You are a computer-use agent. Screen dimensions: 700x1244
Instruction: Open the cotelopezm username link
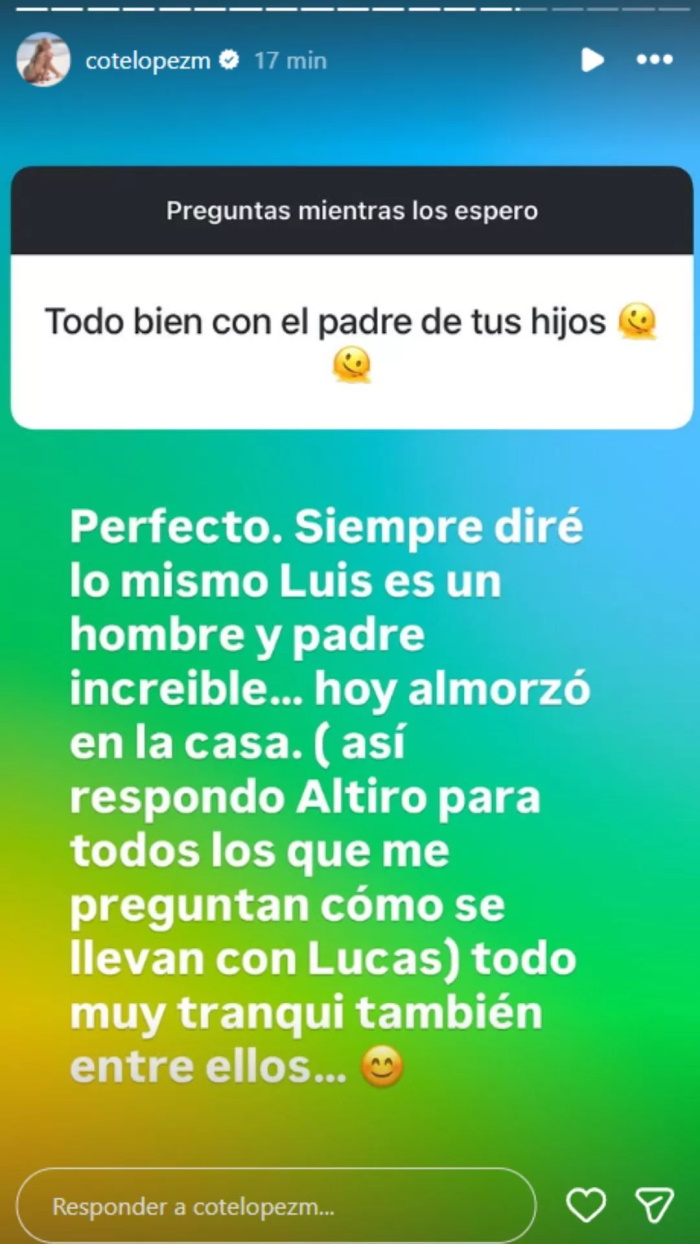click(148, 60)
